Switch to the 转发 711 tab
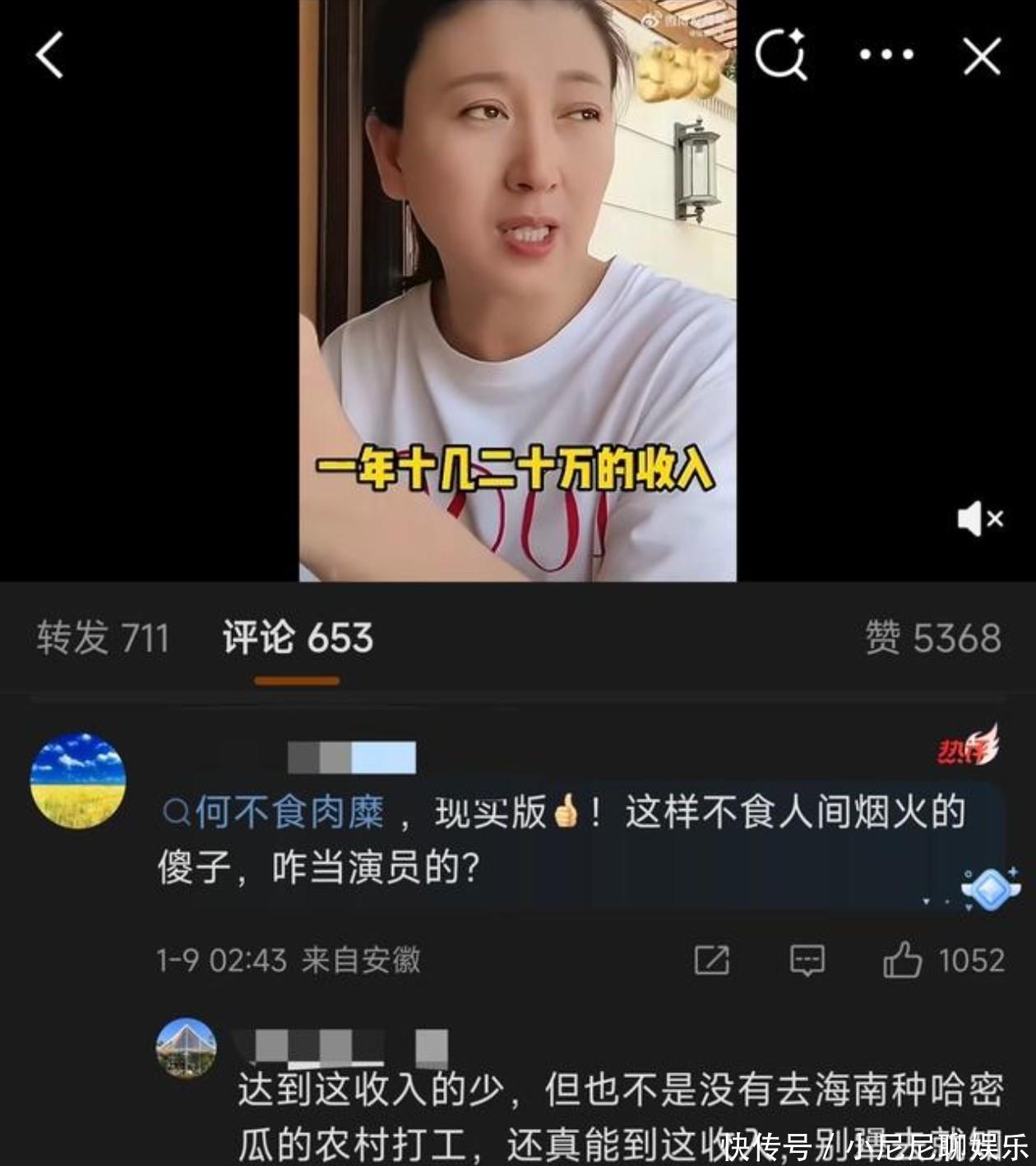Screen dimensions: 1036x1166 pyautogui.click(x=103, y=638)
